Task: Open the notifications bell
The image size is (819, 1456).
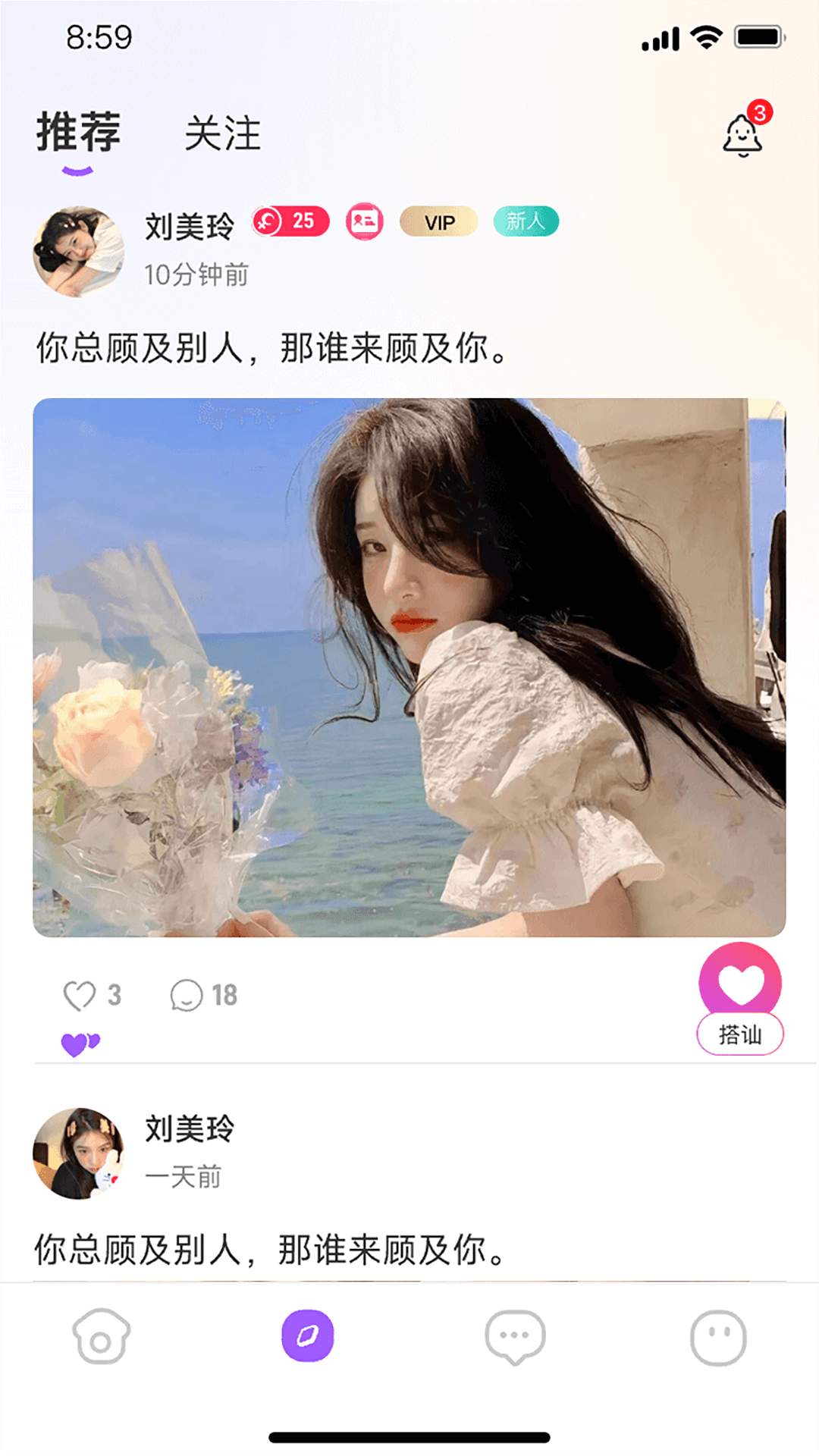Action: point(742,135)
